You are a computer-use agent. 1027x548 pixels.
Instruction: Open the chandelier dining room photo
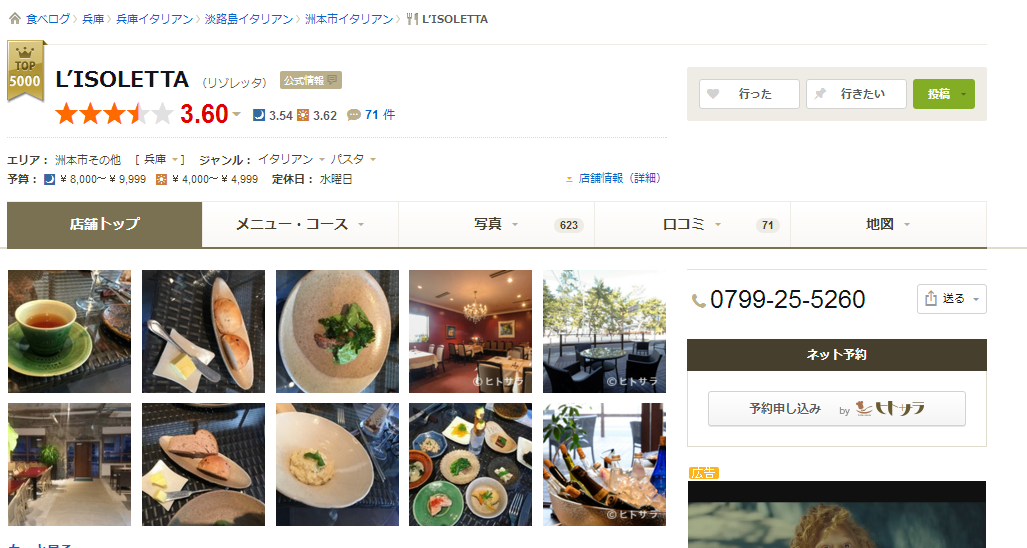[x=470, y=331]
